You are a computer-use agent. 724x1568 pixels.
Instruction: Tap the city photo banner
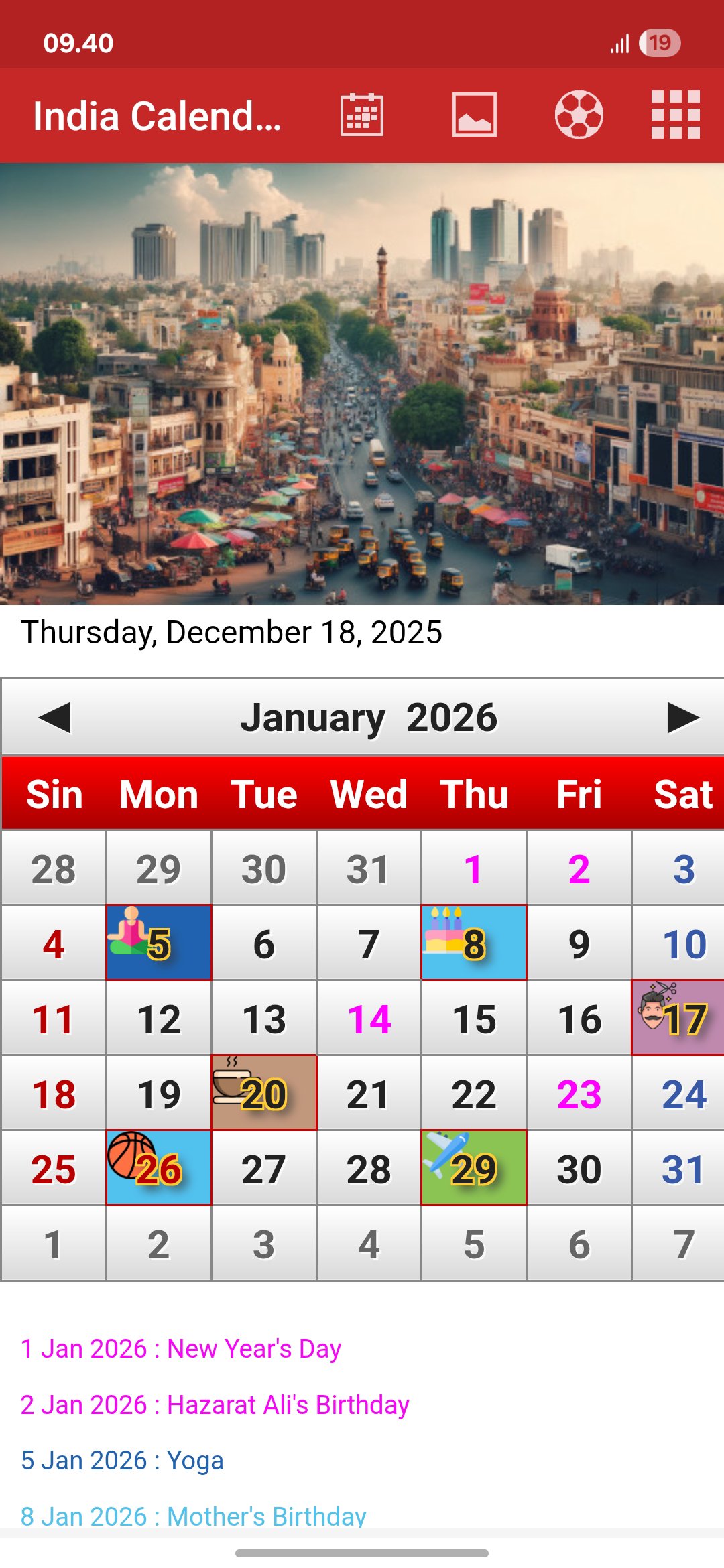(362, 384)
